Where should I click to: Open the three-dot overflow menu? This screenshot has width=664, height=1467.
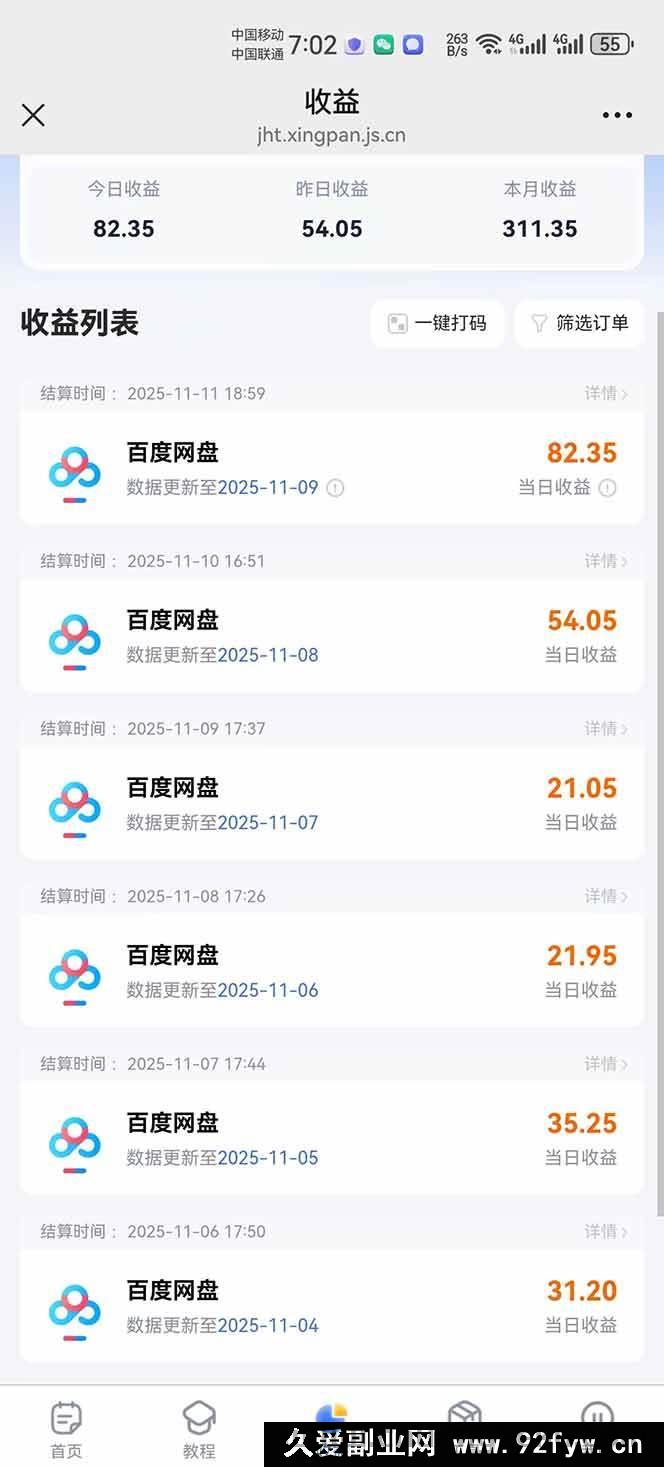coord(617,115)
